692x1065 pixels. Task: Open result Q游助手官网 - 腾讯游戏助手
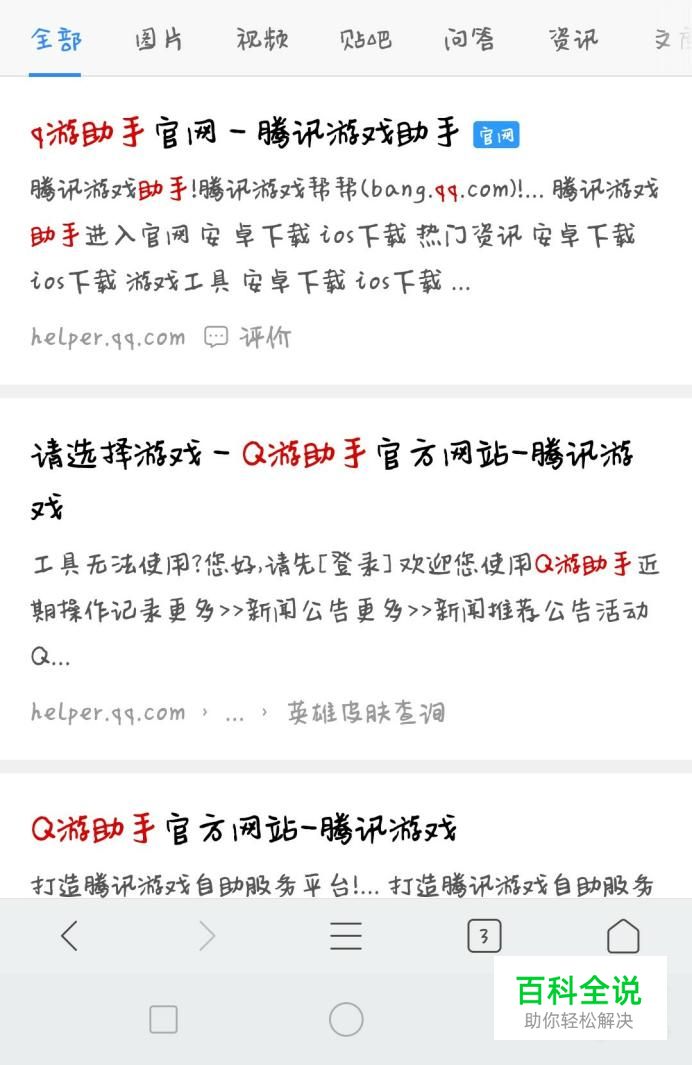(x=245, y=134)
